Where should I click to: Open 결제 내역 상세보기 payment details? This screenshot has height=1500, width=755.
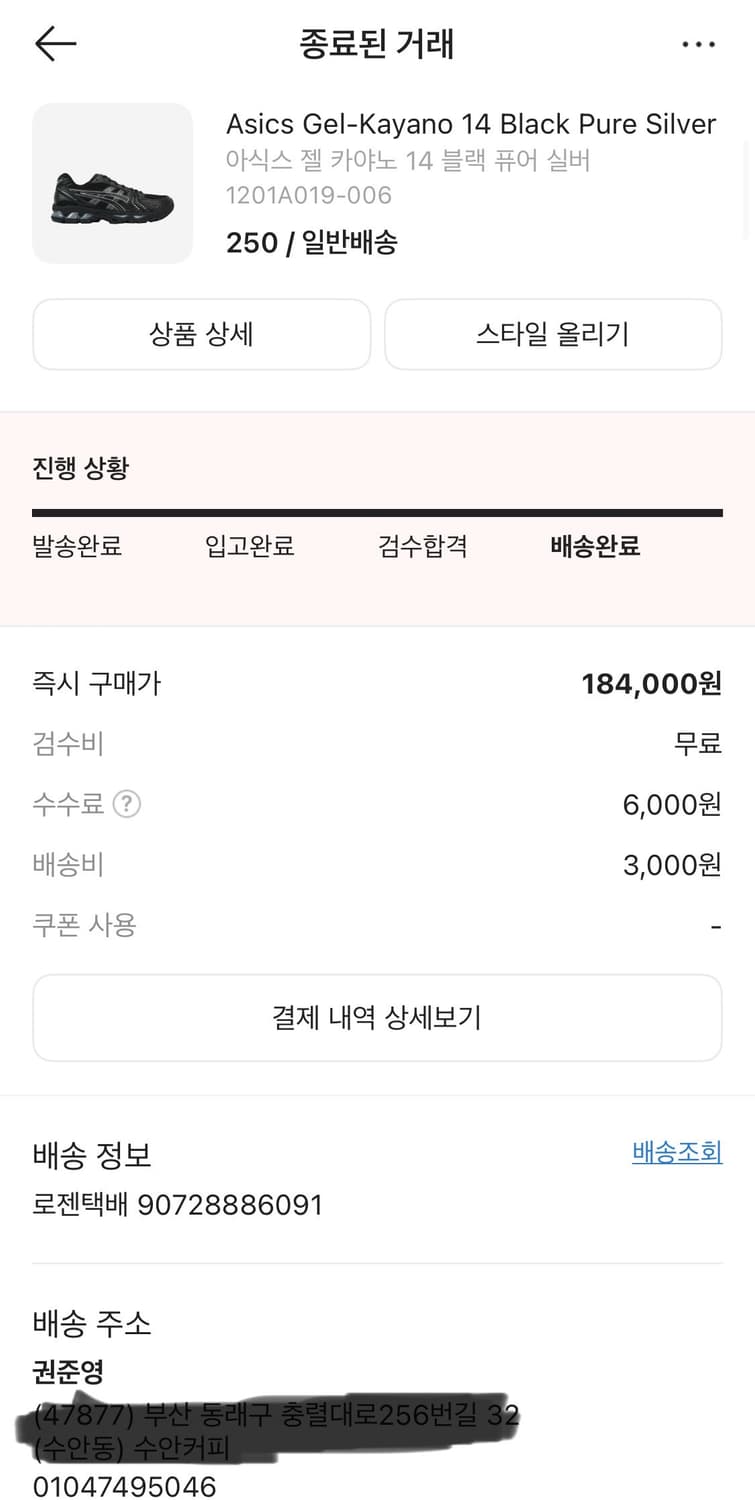pos(377,1017)
